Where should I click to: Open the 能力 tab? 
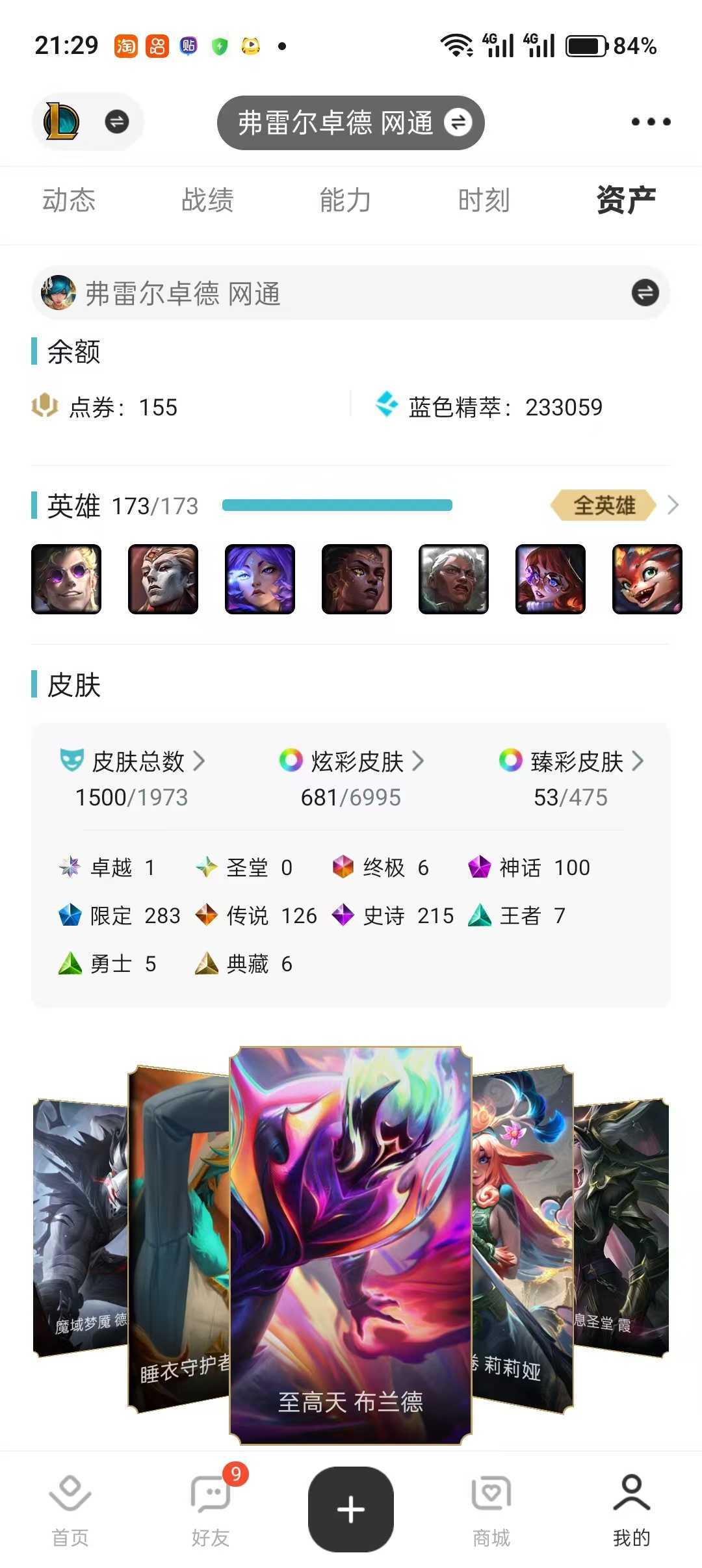pyautogui.click(x=345, y=200)
